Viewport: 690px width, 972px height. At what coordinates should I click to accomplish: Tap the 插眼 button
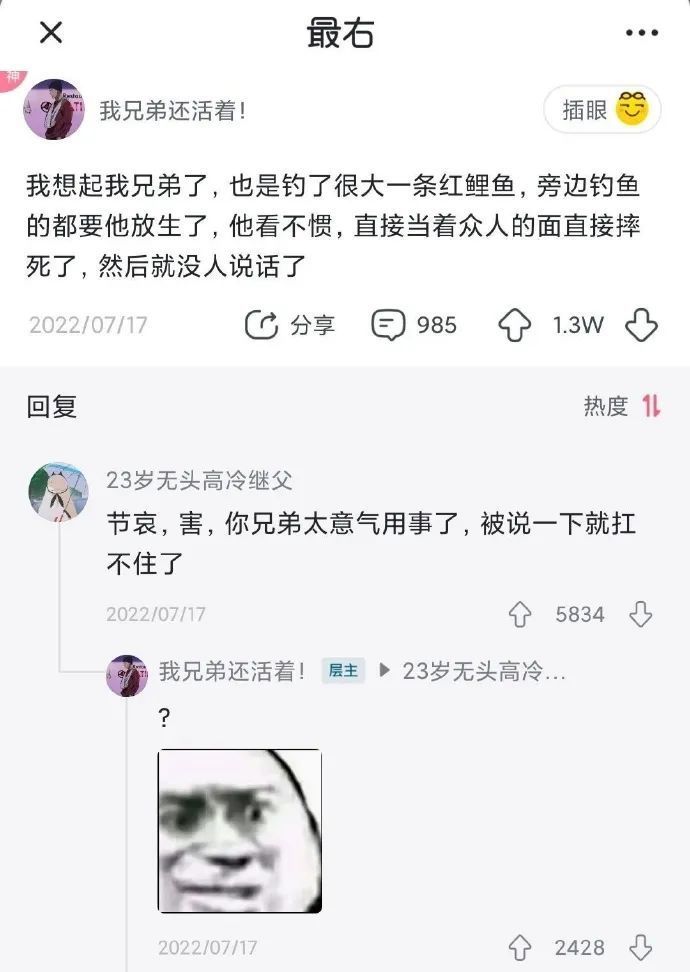click(x=603, y=109)
